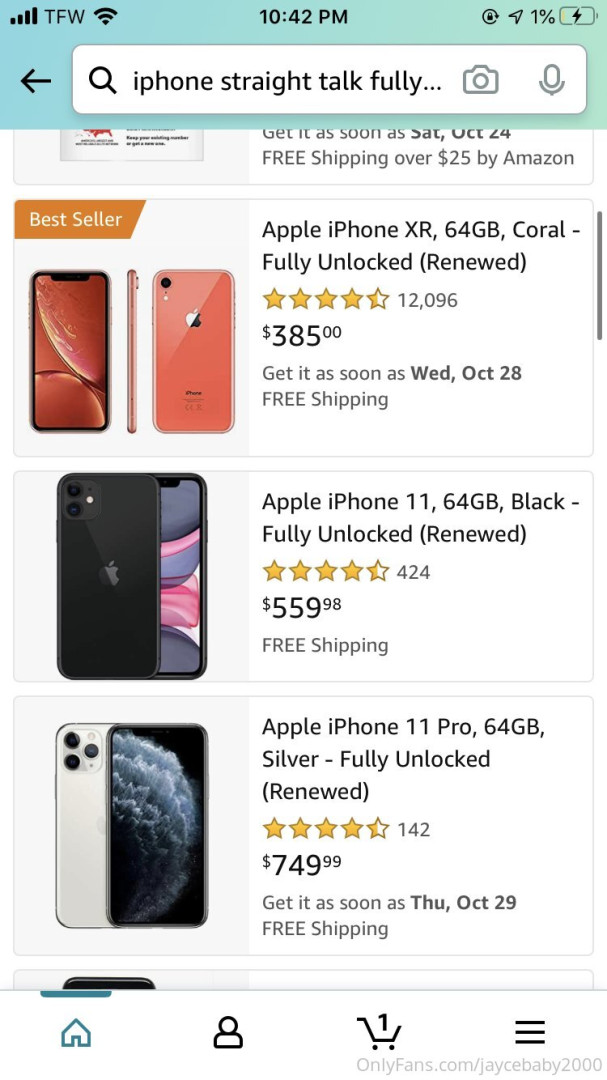Open the account profile tab
The width and height of the screenshot is (607, 1080).
228,1032
